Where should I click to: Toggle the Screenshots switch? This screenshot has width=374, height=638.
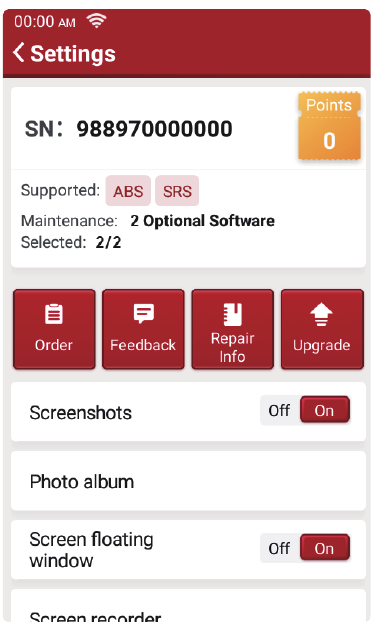(305, 411)
